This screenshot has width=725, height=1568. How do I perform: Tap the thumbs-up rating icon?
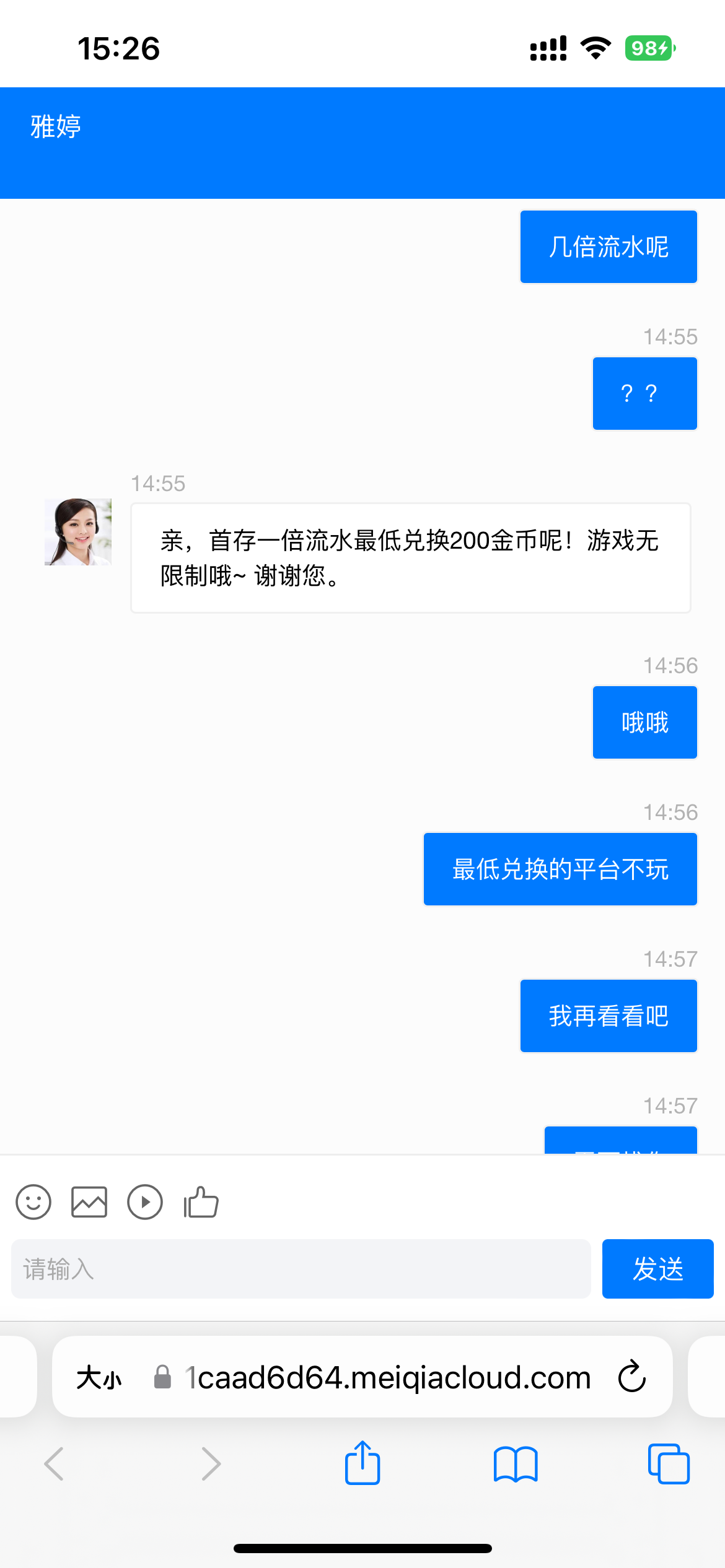click(x=200, y=1201)
